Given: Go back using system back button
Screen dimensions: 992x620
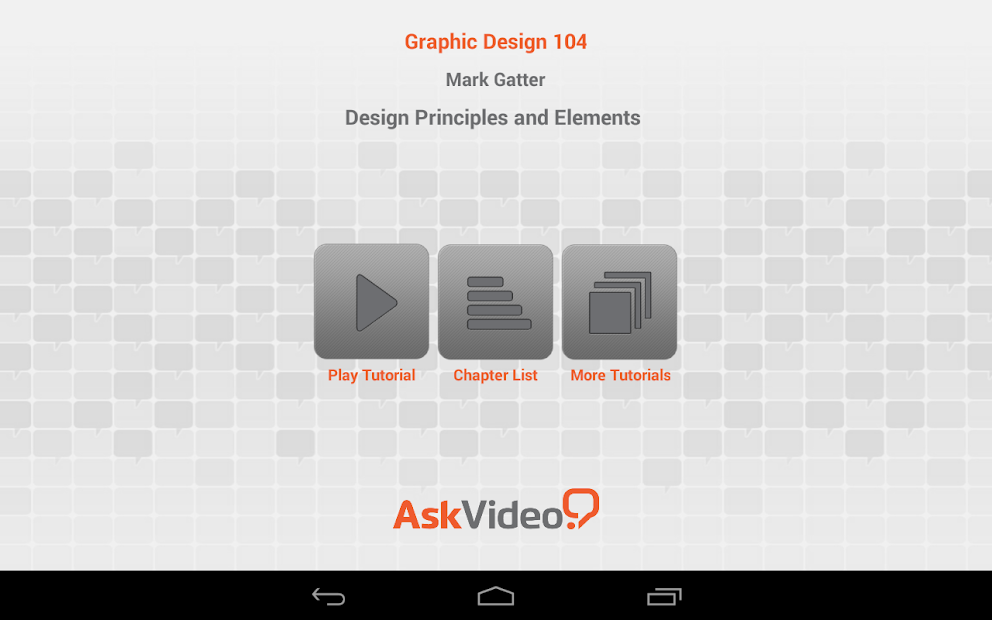Looking at the screenshot, I should pyautogui.click(x=328, y=597).
